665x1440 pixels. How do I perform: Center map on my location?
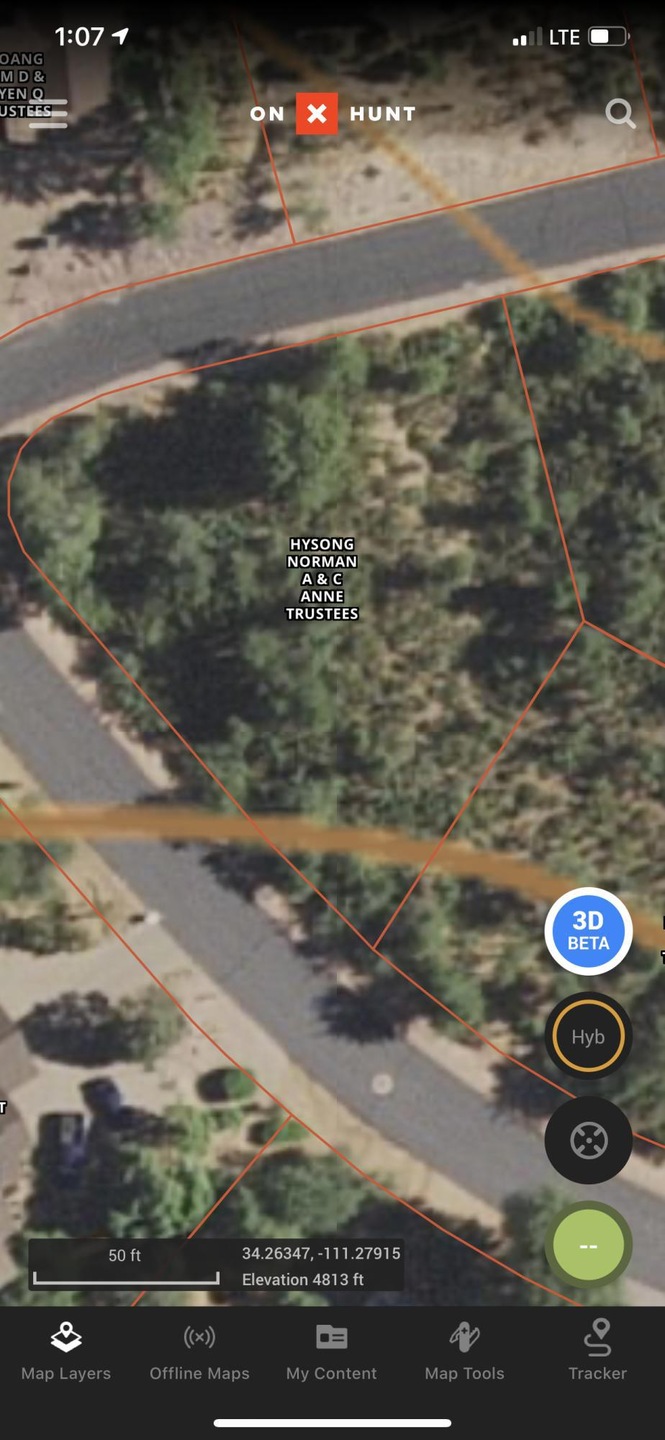[x=588, y=1140]
